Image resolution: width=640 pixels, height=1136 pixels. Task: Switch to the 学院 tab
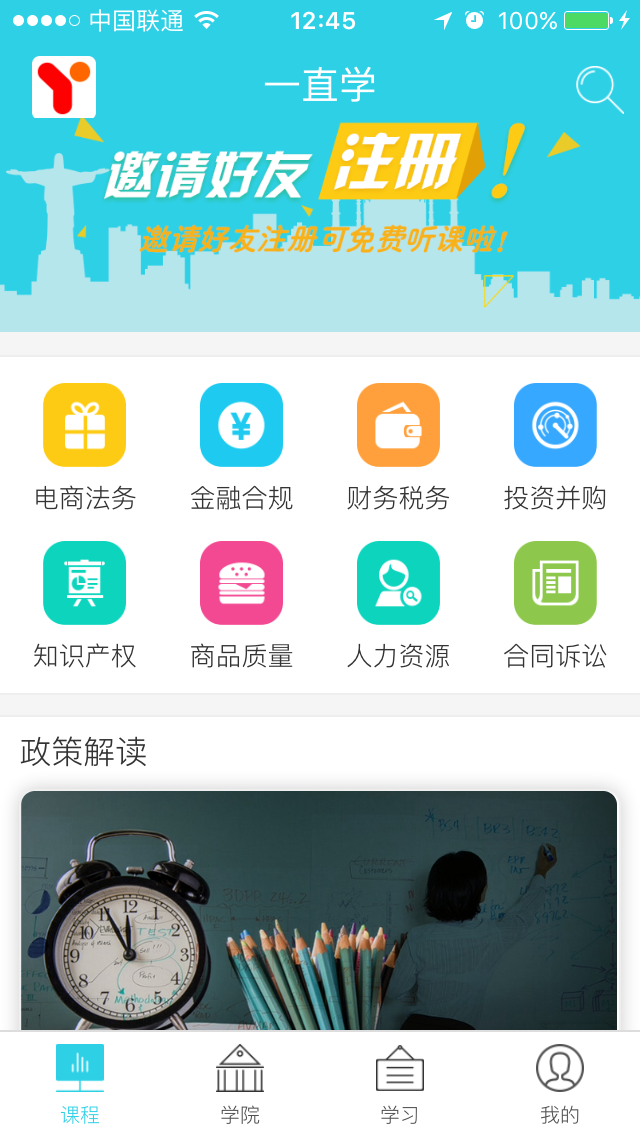[240, 1084]
